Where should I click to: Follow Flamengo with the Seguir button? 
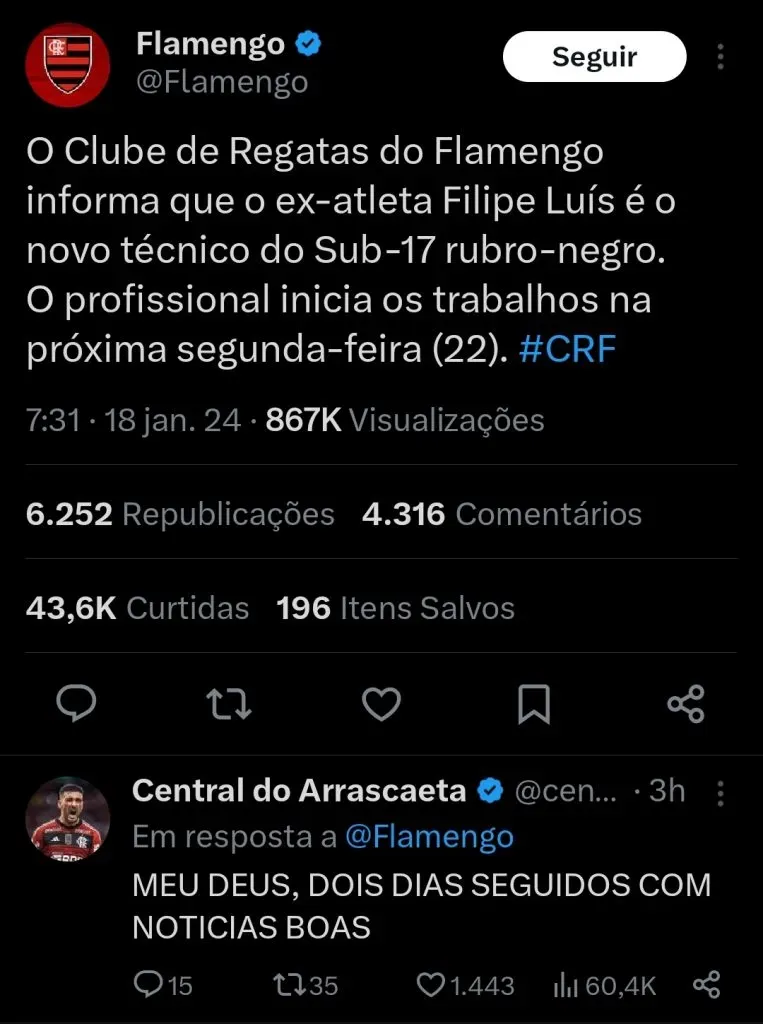594,57
